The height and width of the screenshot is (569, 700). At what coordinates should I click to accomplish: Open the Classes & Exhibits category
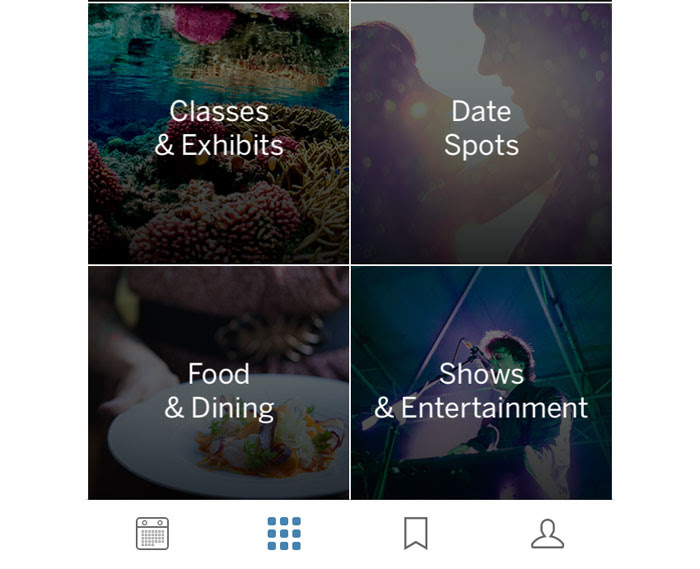pyautogui.click(x=218, y=133)
